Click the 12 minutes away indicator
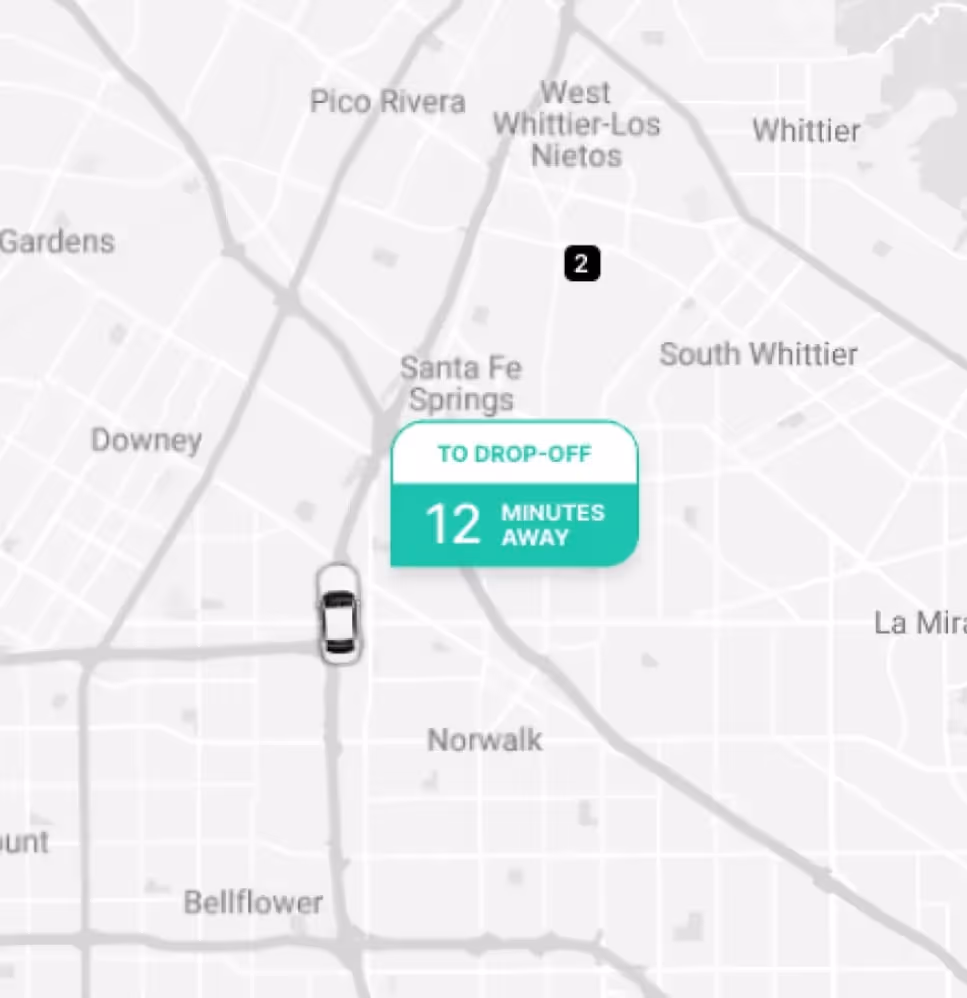Viewport: 967px width, 998px height. (513, 523)
